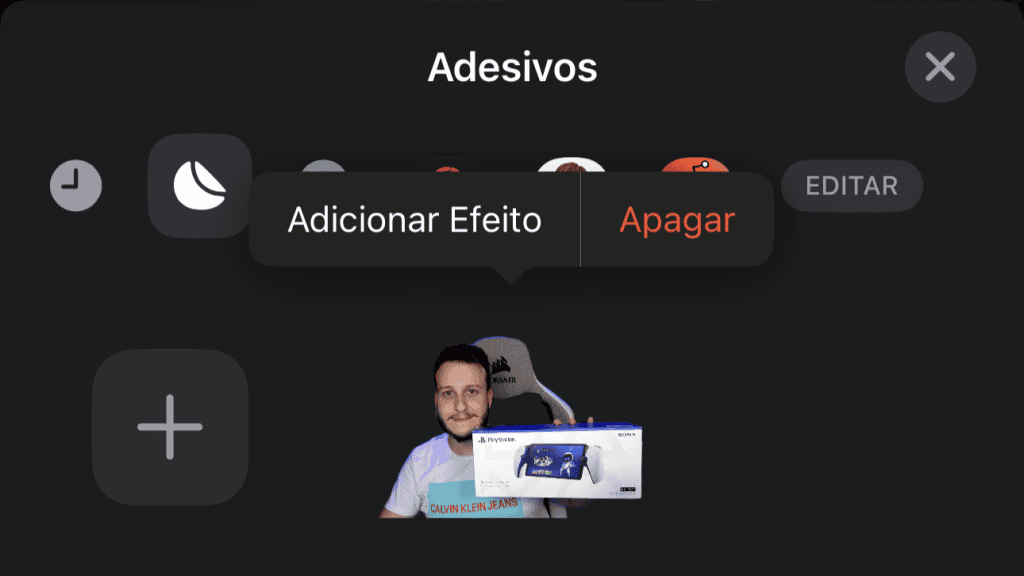Open the EDITAR button
1024x576 pixels.
[851, 186]
